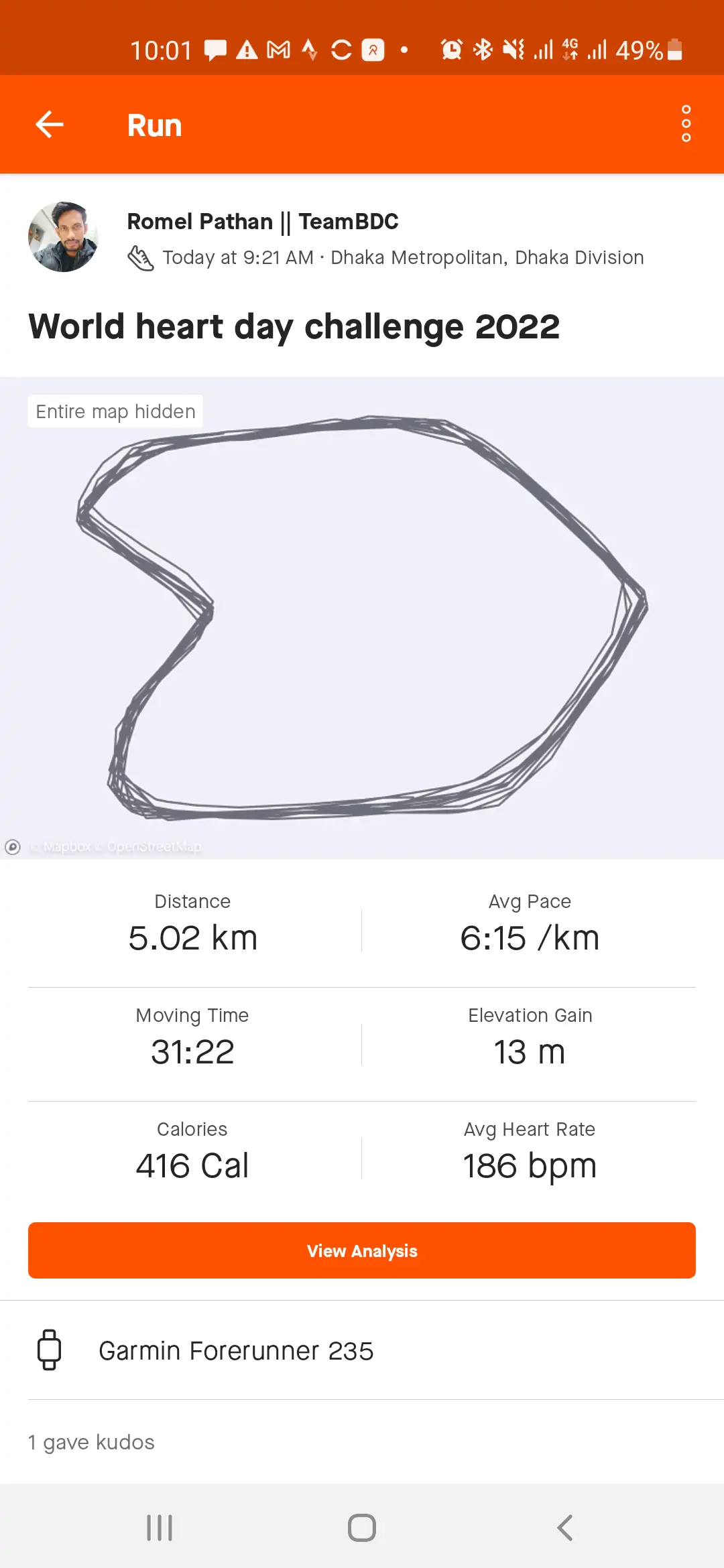Open the run route map
This screenshot has height=1568, width=724.
[x=362, y=618]
